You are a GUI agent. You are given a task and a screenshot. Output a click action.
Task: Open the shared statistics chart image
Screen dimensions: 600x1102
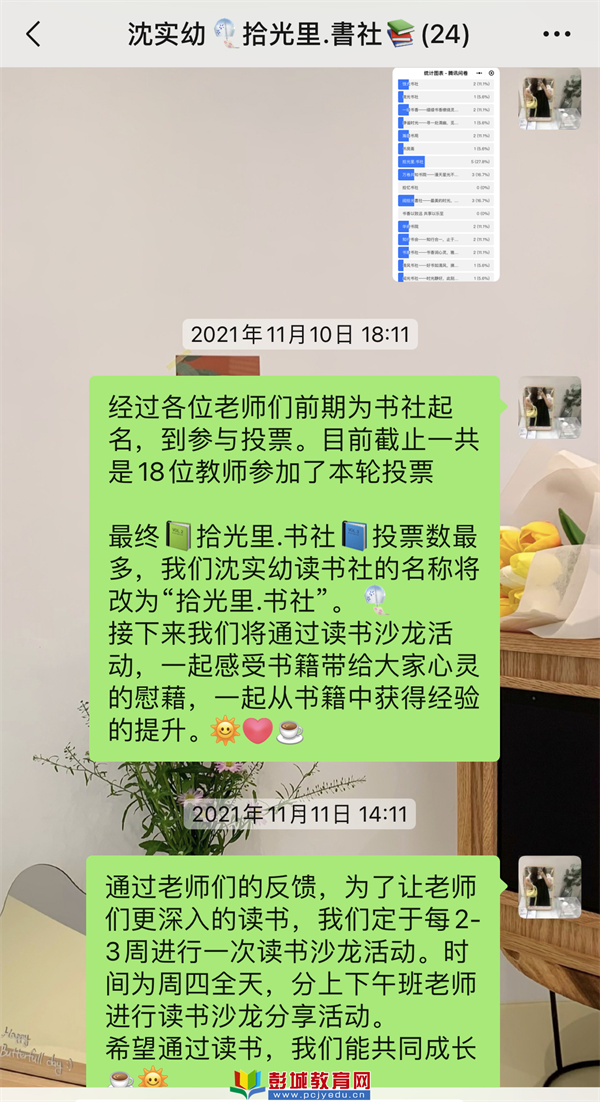(446, 175)
